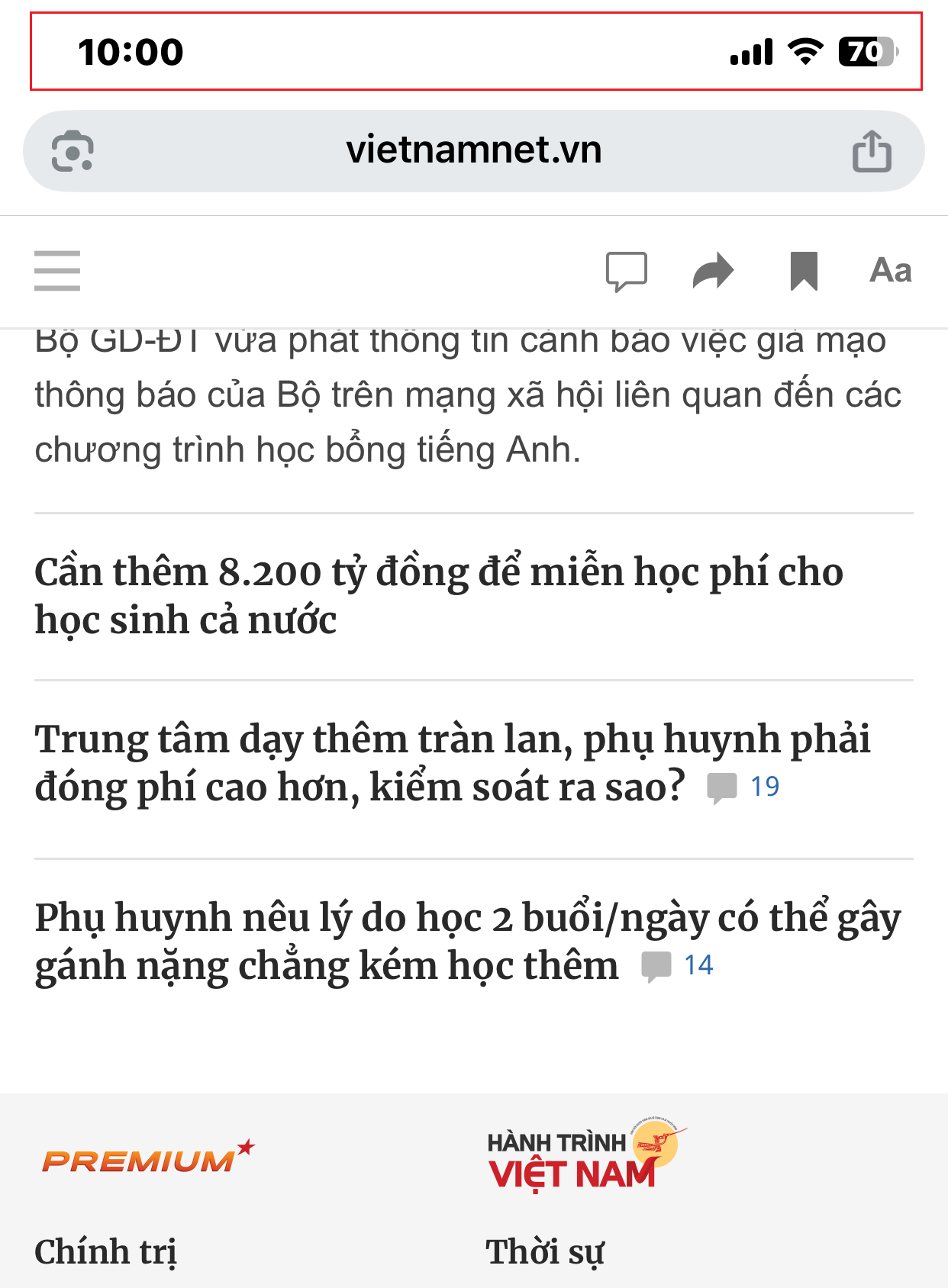948x1288 pixels.
Task: Open article about 8.200 tỷ đồng tuition
Action: pyautogui.click(x=439, y=596)
